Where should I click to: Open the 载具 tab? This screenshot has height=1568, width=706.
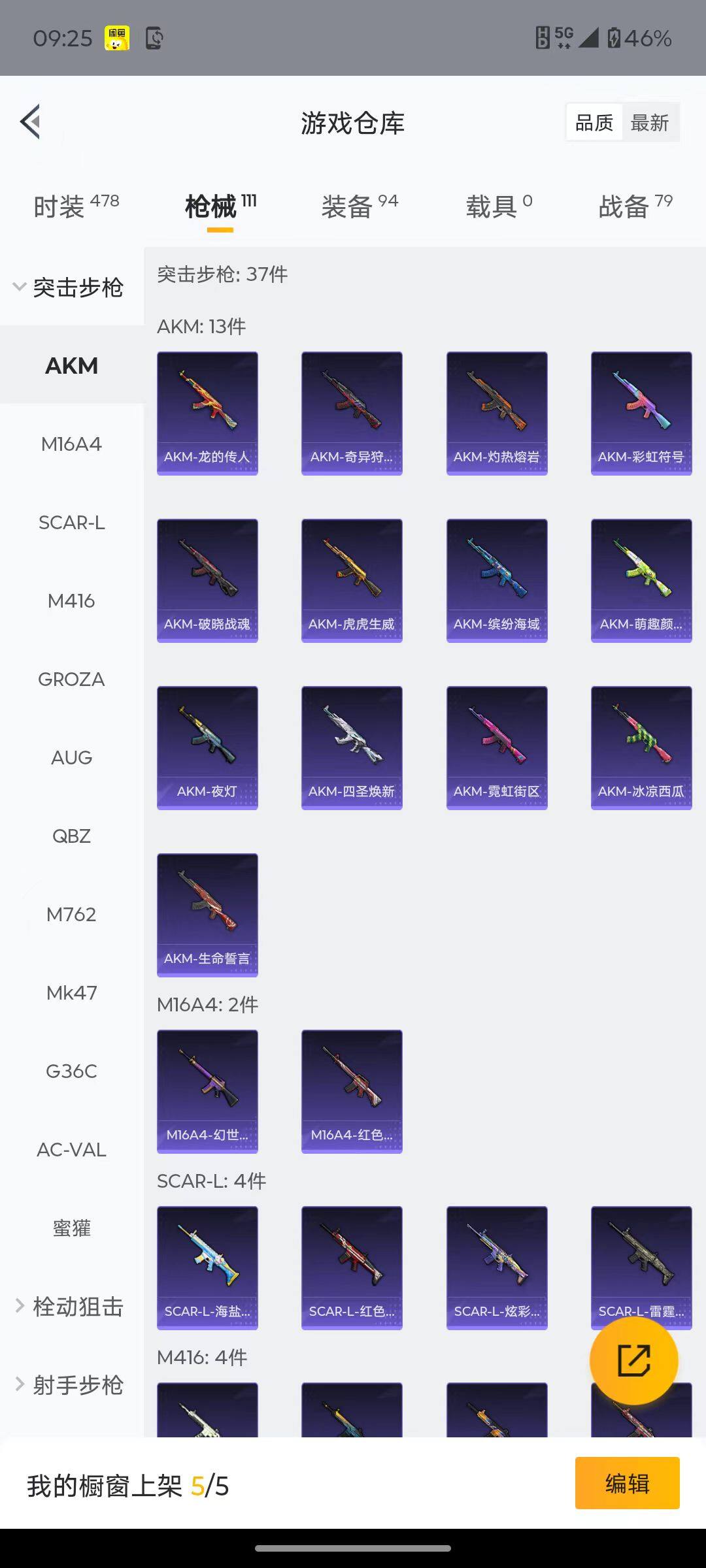(x=499, y=206)
